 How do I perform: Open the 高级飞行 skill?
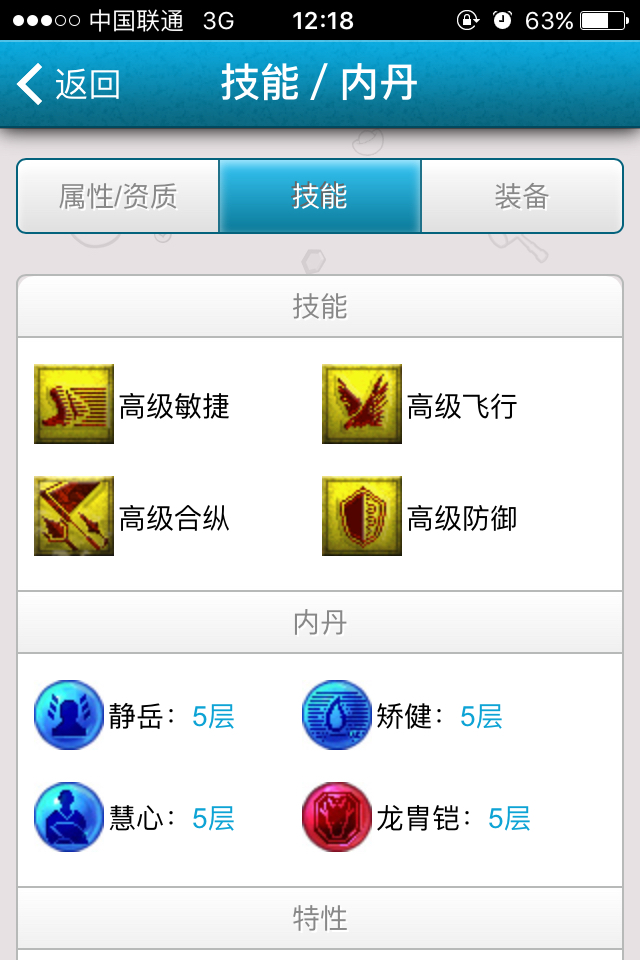pyautogui.click(x=362, y=404)
